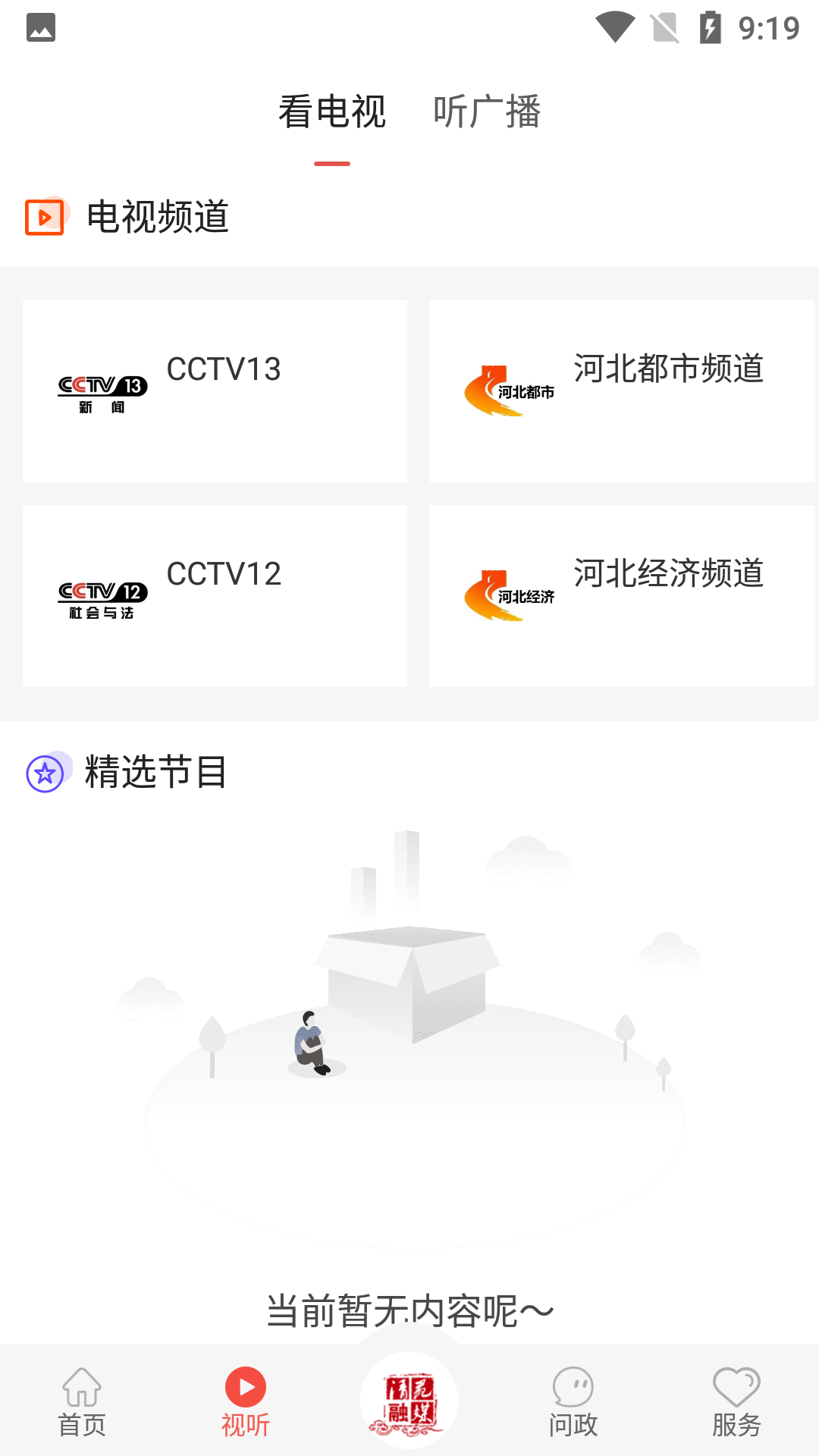Viewport: 819px width, 1456px height.
Task: Click the gallery icon in status bar
Action: click(x=42, y=28)
